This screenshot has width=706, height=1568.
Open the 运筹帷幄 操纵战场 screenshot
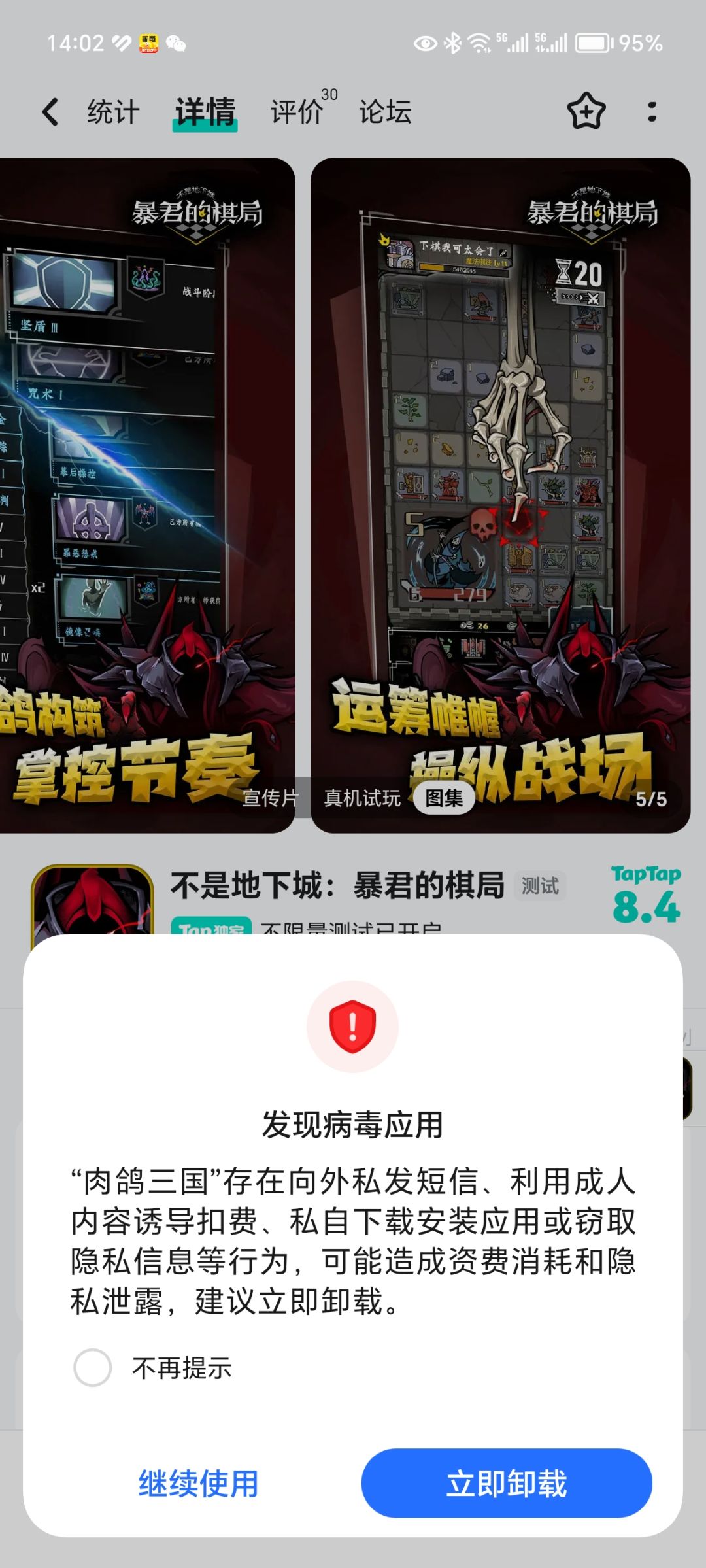click(x=501, y=495)
